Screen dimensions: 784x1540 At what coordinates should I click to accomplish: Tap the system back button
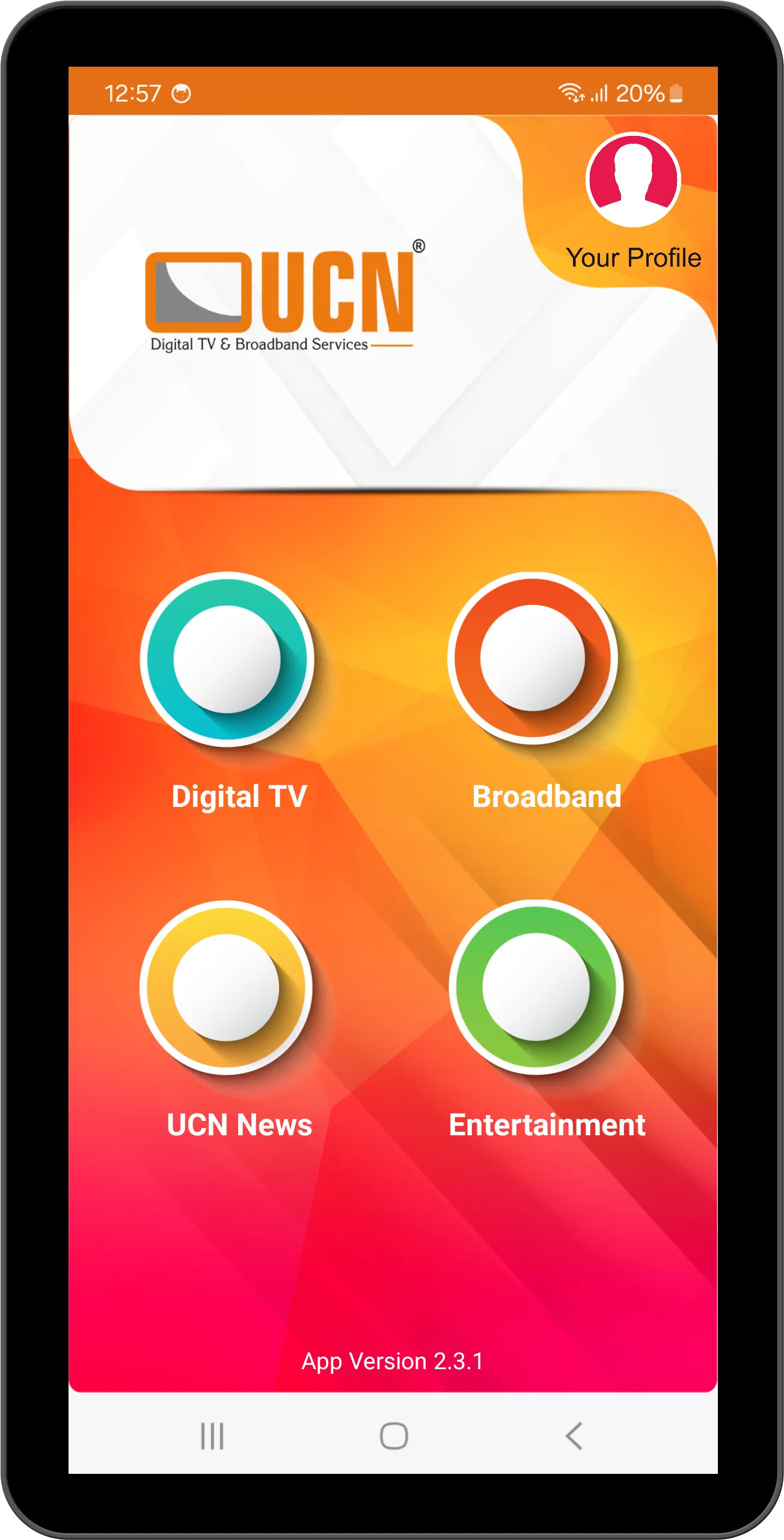click(574, 1436)
